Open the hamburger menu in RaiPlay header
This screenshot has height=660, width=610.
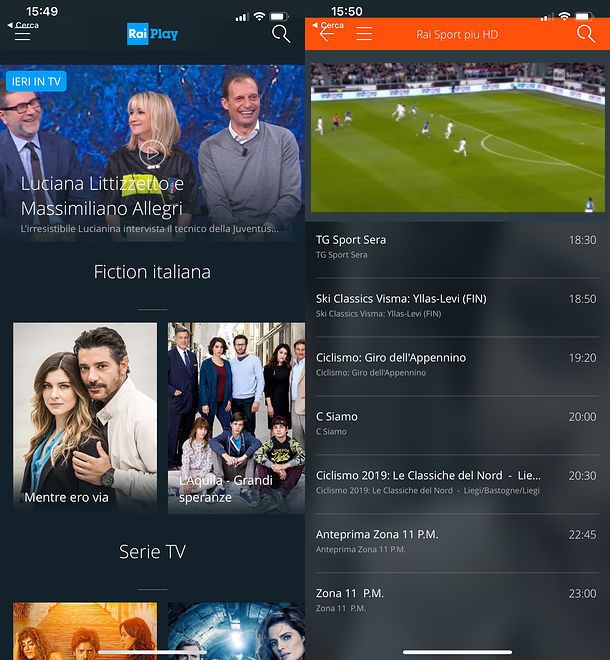(x=22, y=35)
